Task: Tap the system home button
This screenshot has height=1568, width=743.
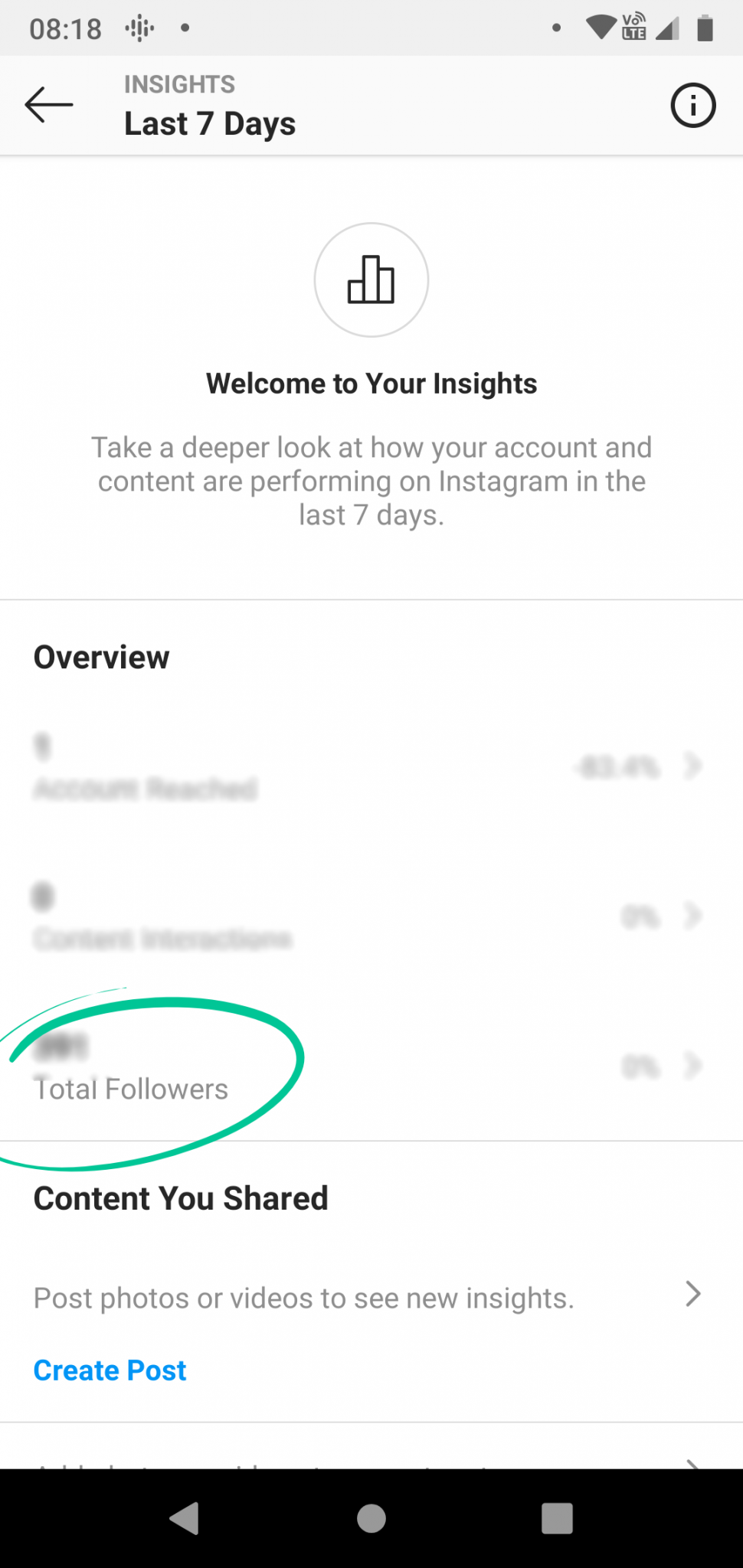Action: point(371,1518)
